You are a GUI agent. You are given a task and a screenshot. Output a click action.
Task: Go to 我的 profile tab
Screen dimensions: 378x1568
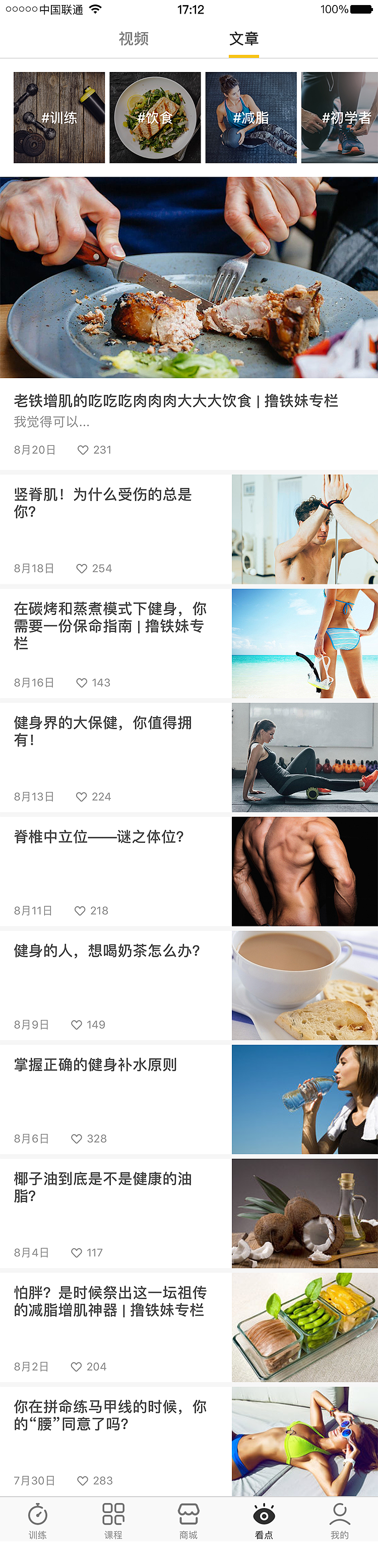coord(340,1520)
